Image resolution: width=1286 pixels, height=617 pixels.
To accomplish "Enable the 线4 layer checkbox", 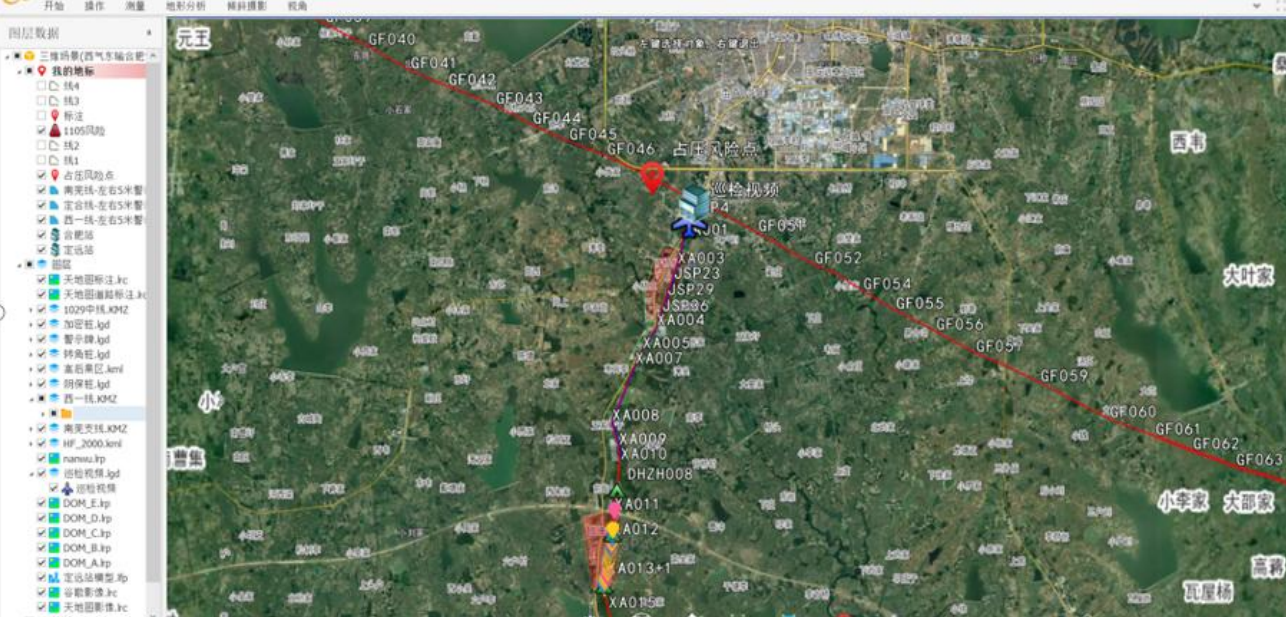I will click(x=41, y=86).
